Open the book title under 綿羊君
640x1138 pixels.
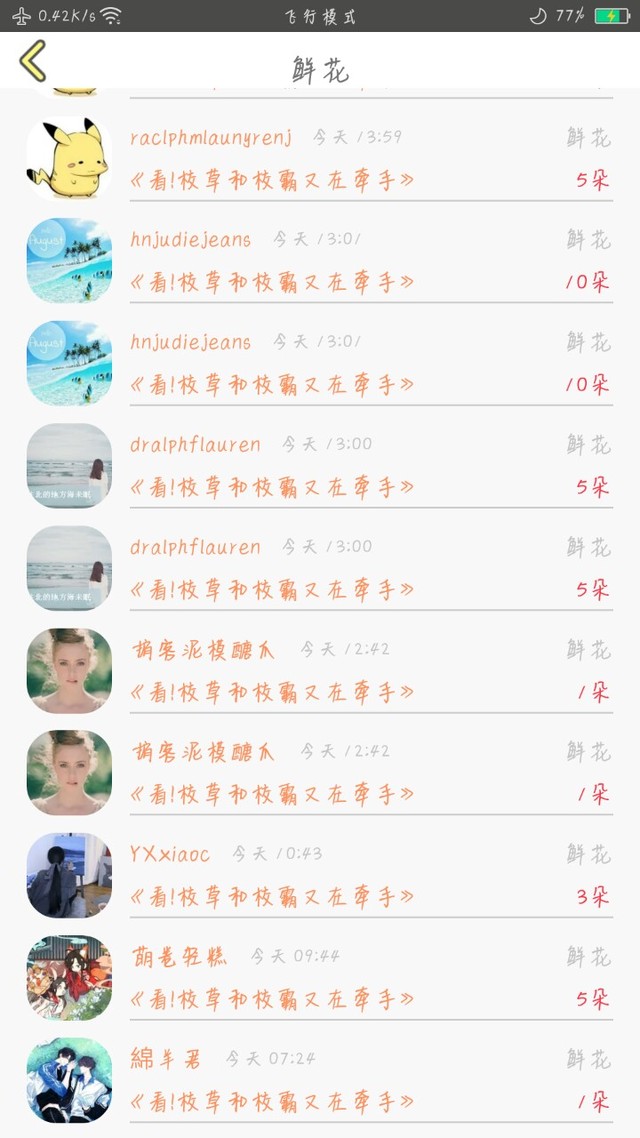pos(272,1101)
